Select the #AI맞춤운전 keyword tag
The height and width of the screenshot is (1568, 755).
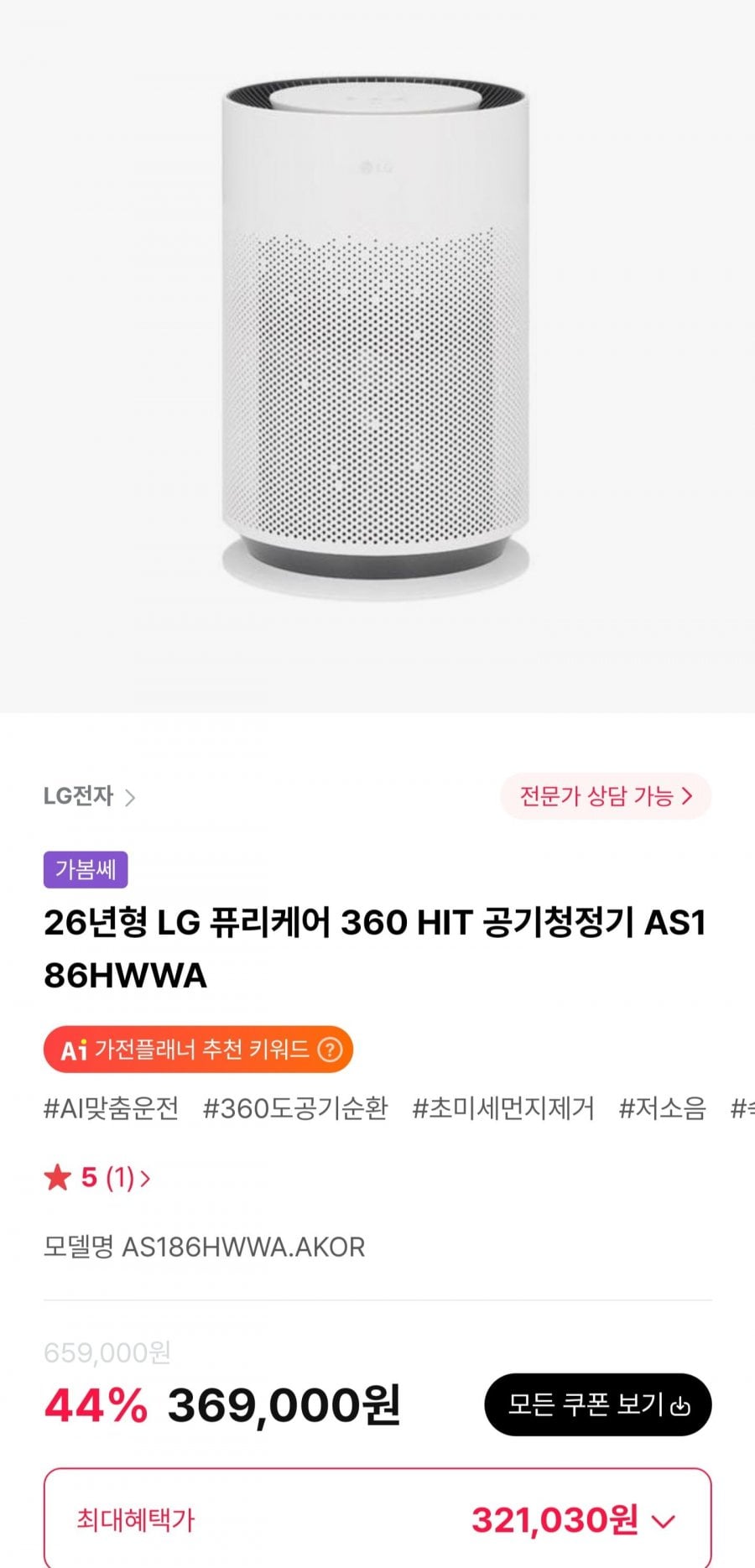(112, 1108)
